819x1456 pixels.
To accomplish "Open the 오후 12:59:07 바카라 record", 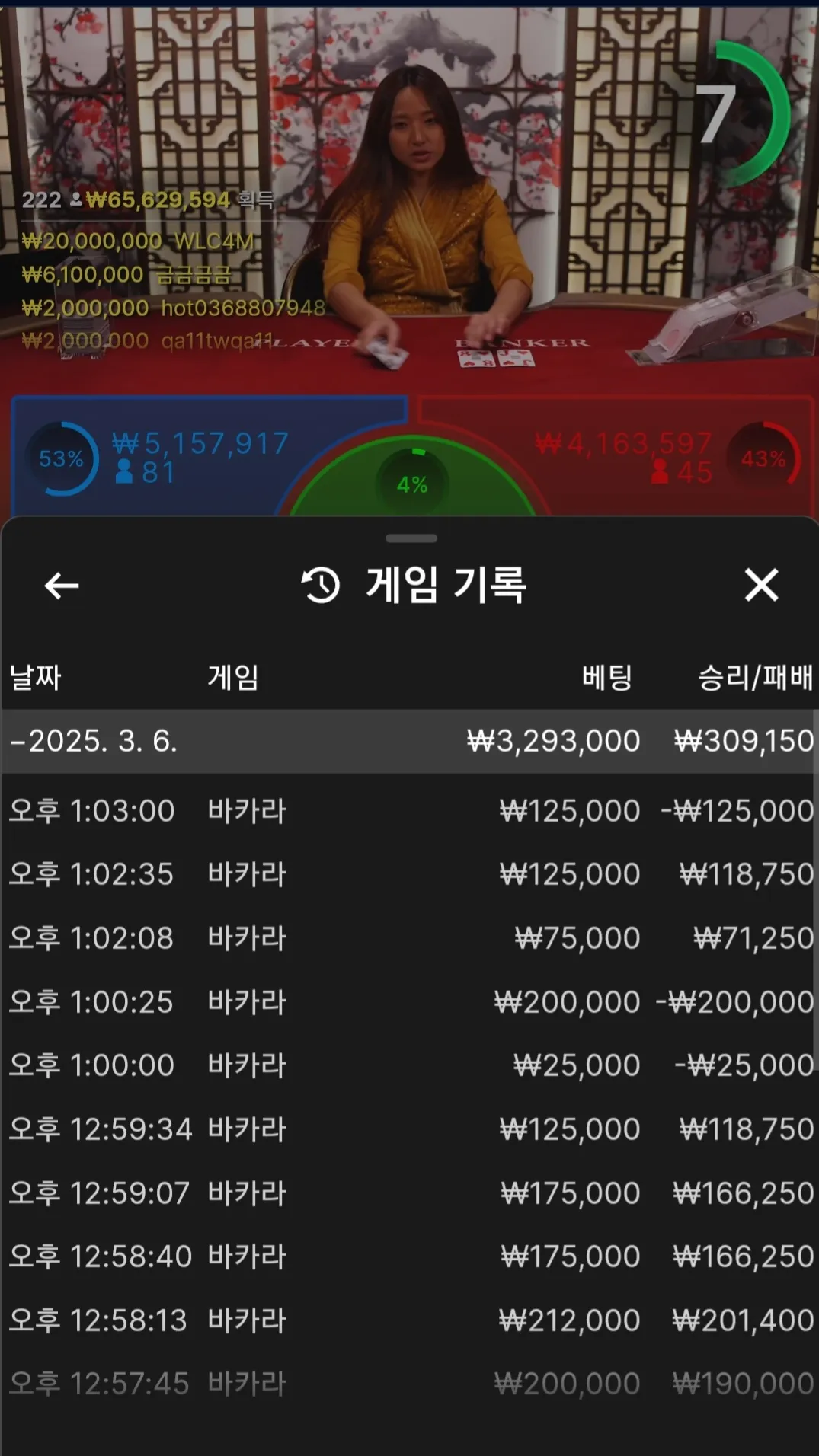I will [409, 1193].
